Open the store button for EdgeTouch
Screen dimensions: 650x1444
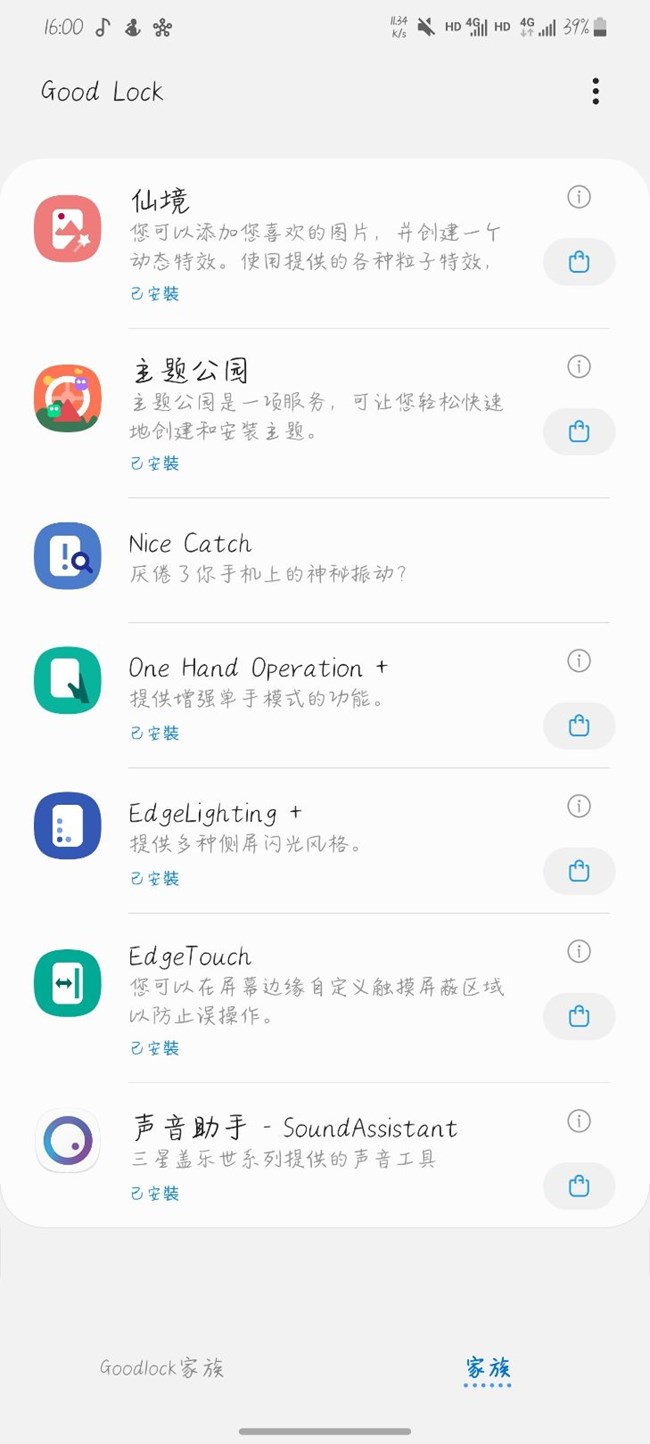point(579,1016)
